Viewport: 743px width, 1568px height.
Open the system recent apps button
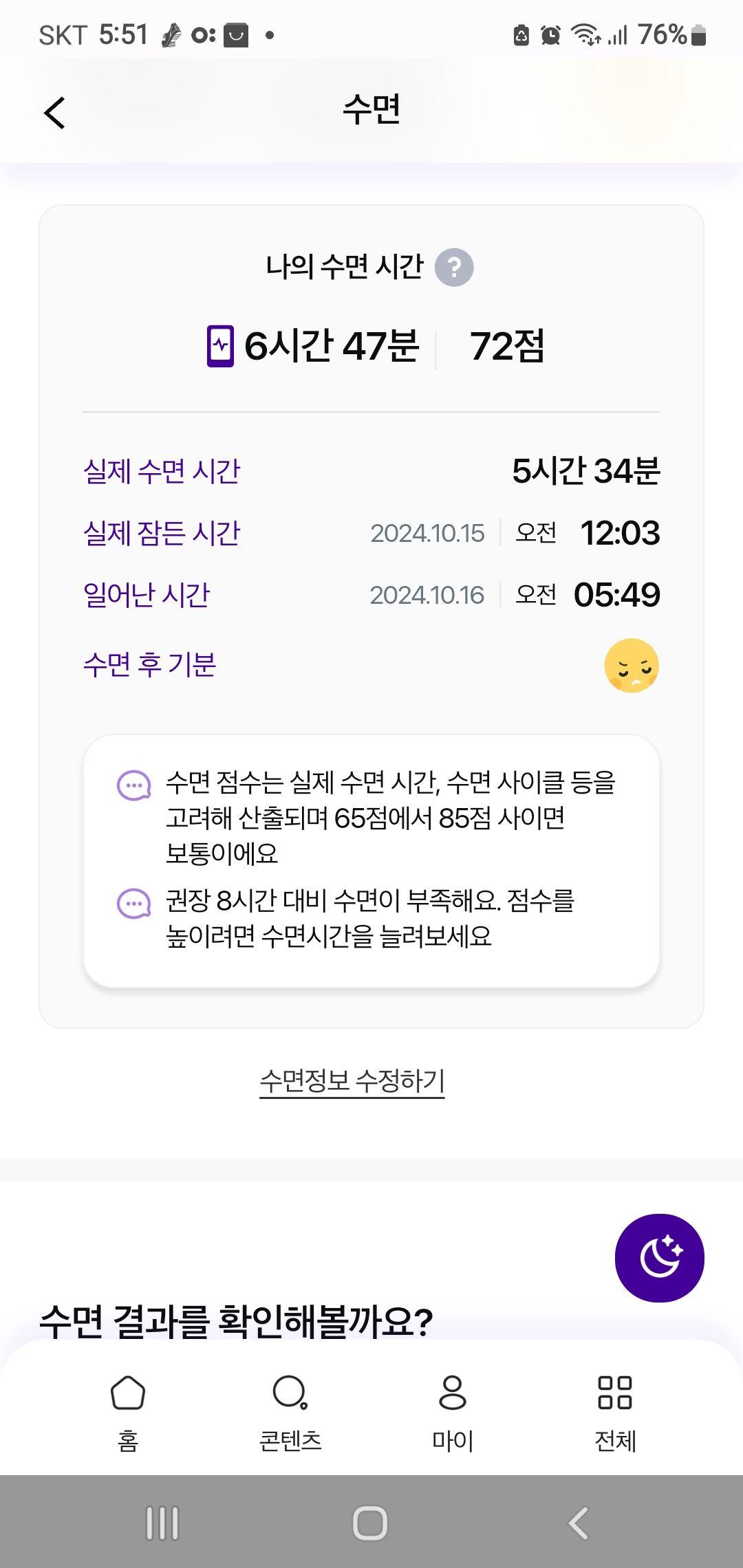coord(162,1523)
